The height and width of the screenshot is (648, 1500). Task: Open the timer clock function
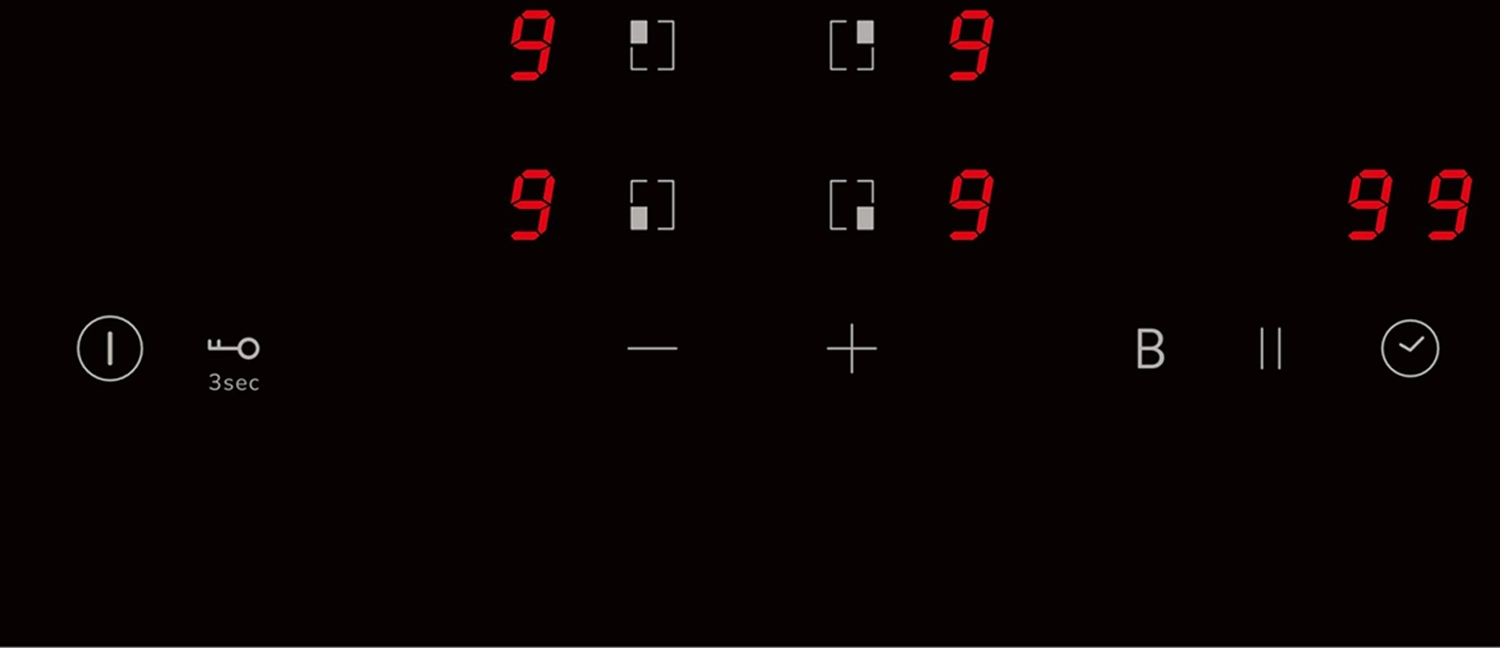[x=1410, y=349]
